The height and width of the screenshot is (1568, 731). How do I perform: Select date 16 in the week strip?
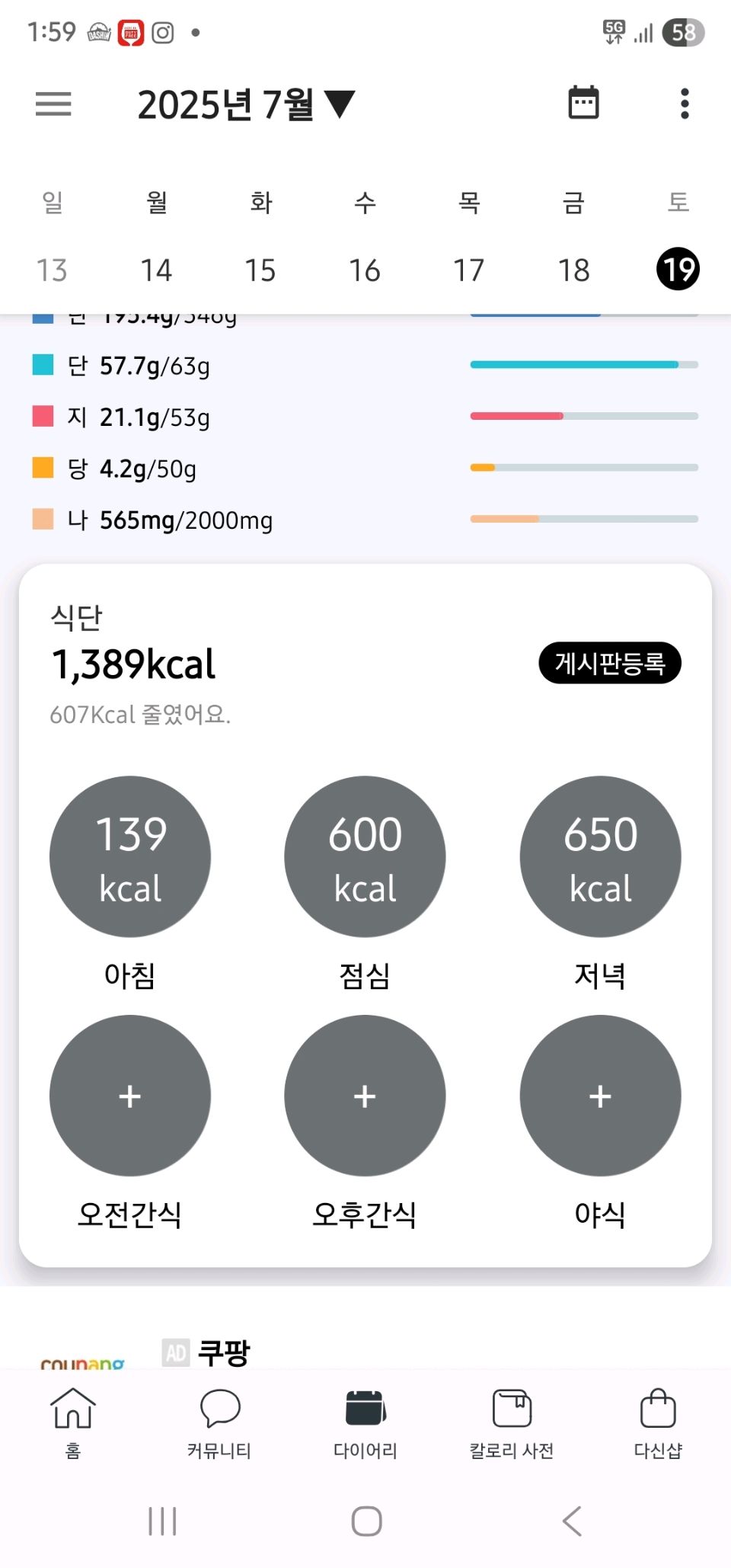pyautogui.click(x=365, y=270)
